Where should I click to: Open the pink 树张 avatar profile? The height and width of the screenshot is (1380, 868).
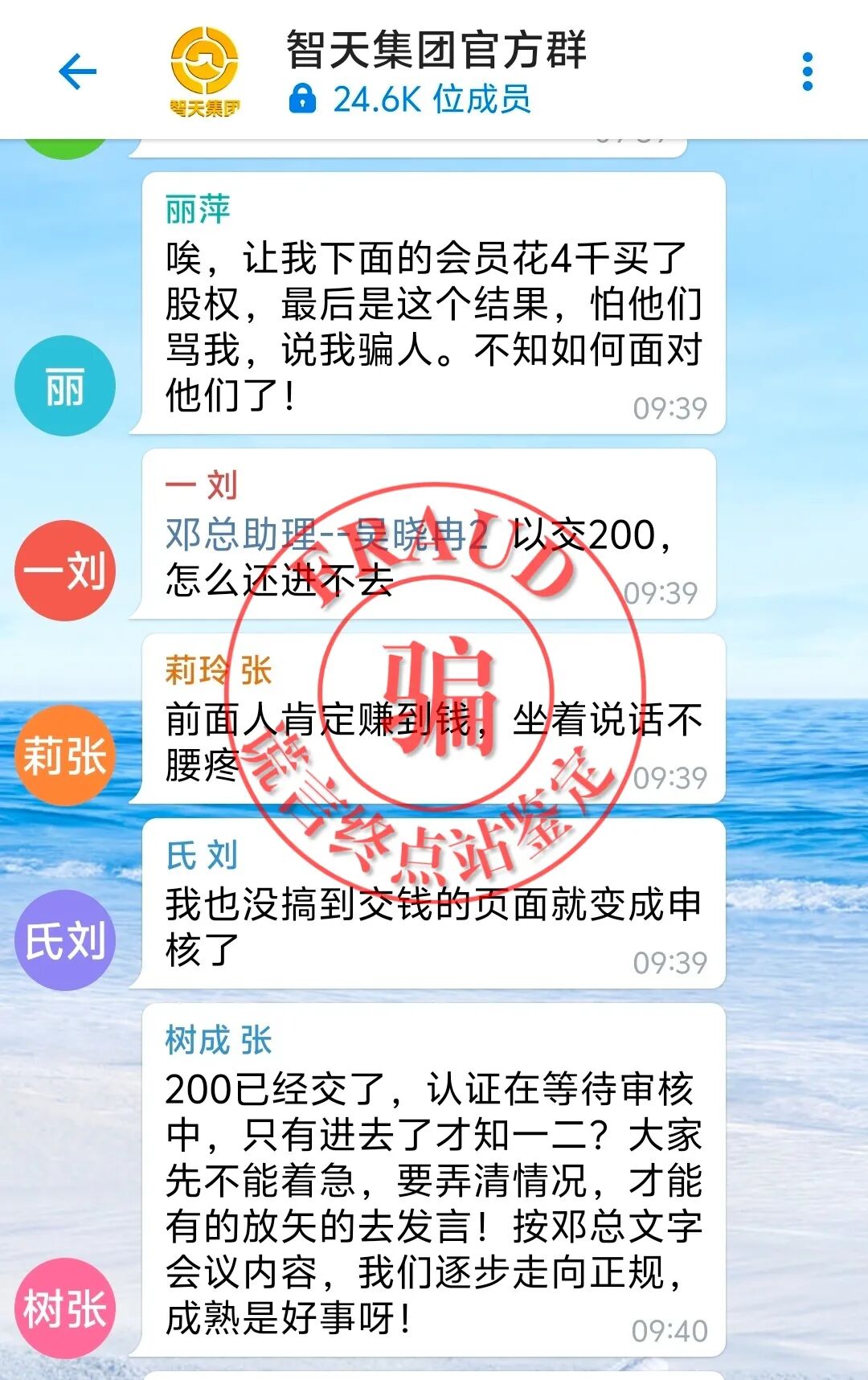pyautogui.click(x=65, y=1308)
